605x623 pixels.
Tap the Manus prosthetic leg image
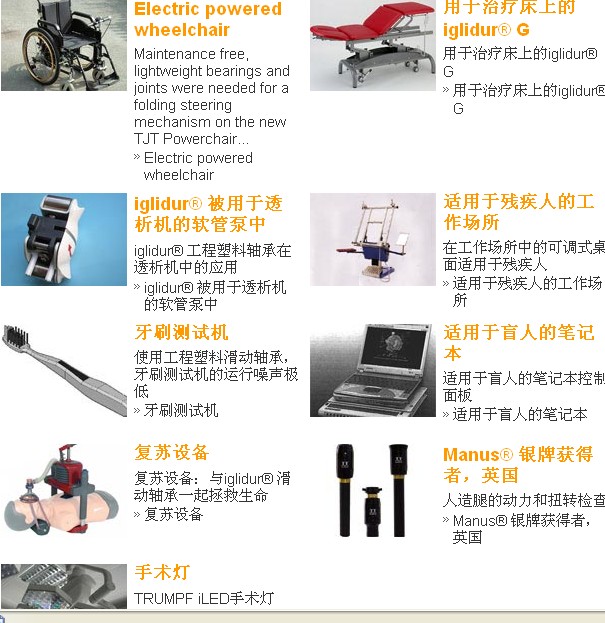373,490
